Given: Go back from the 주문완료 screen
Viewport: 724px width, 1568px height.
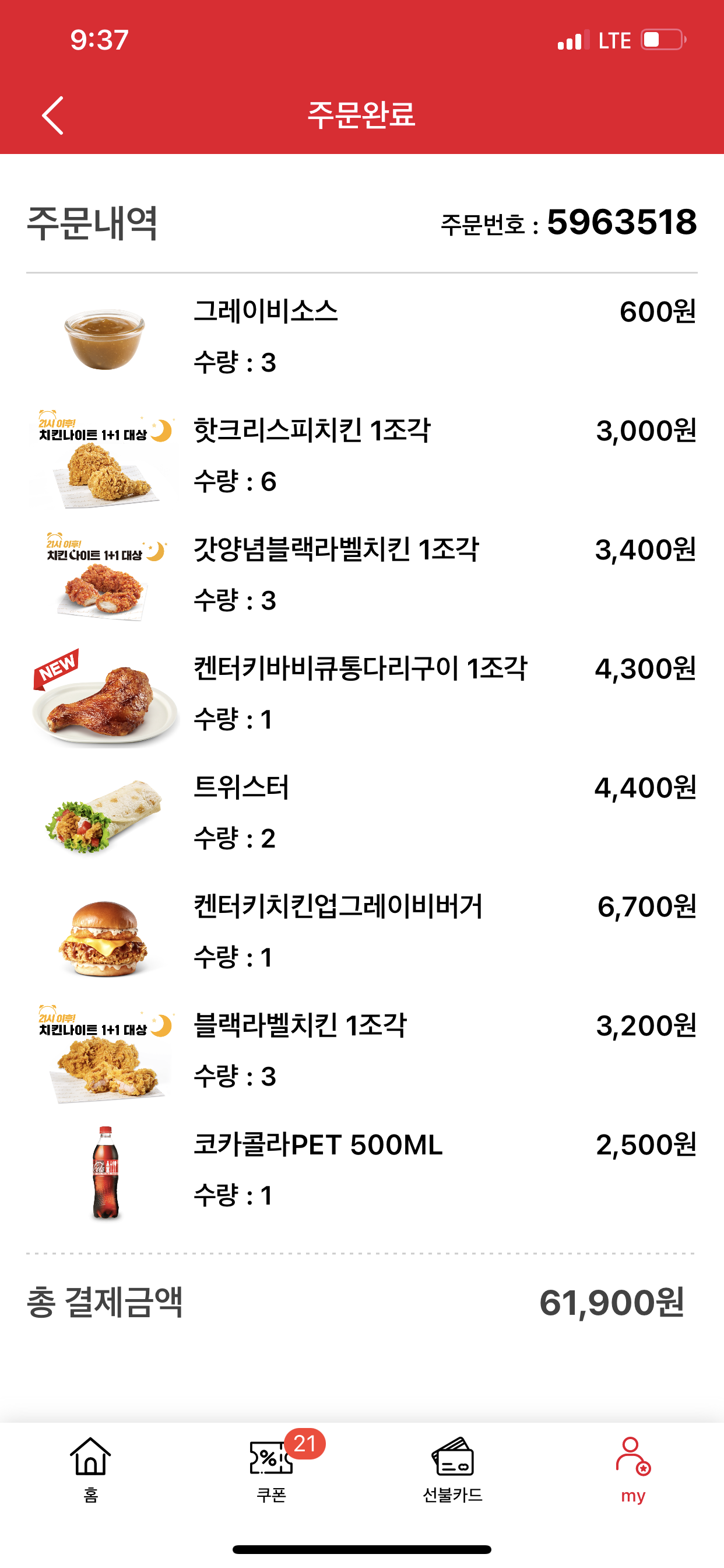Looking at the screenshot, I should pyautogui.click(x=53, y=115).
